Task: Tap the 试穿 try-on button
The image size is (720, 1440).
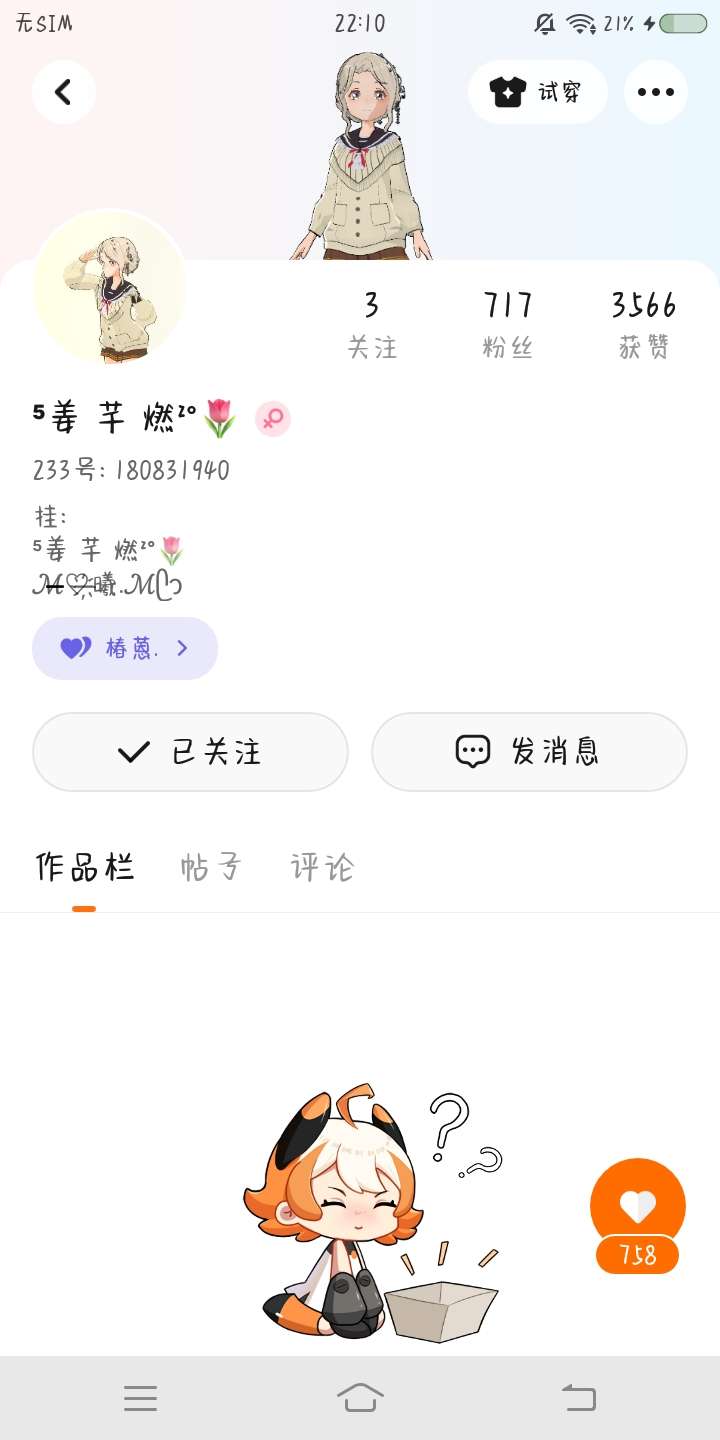Action: pyautogui.click(x=537, y=92)
